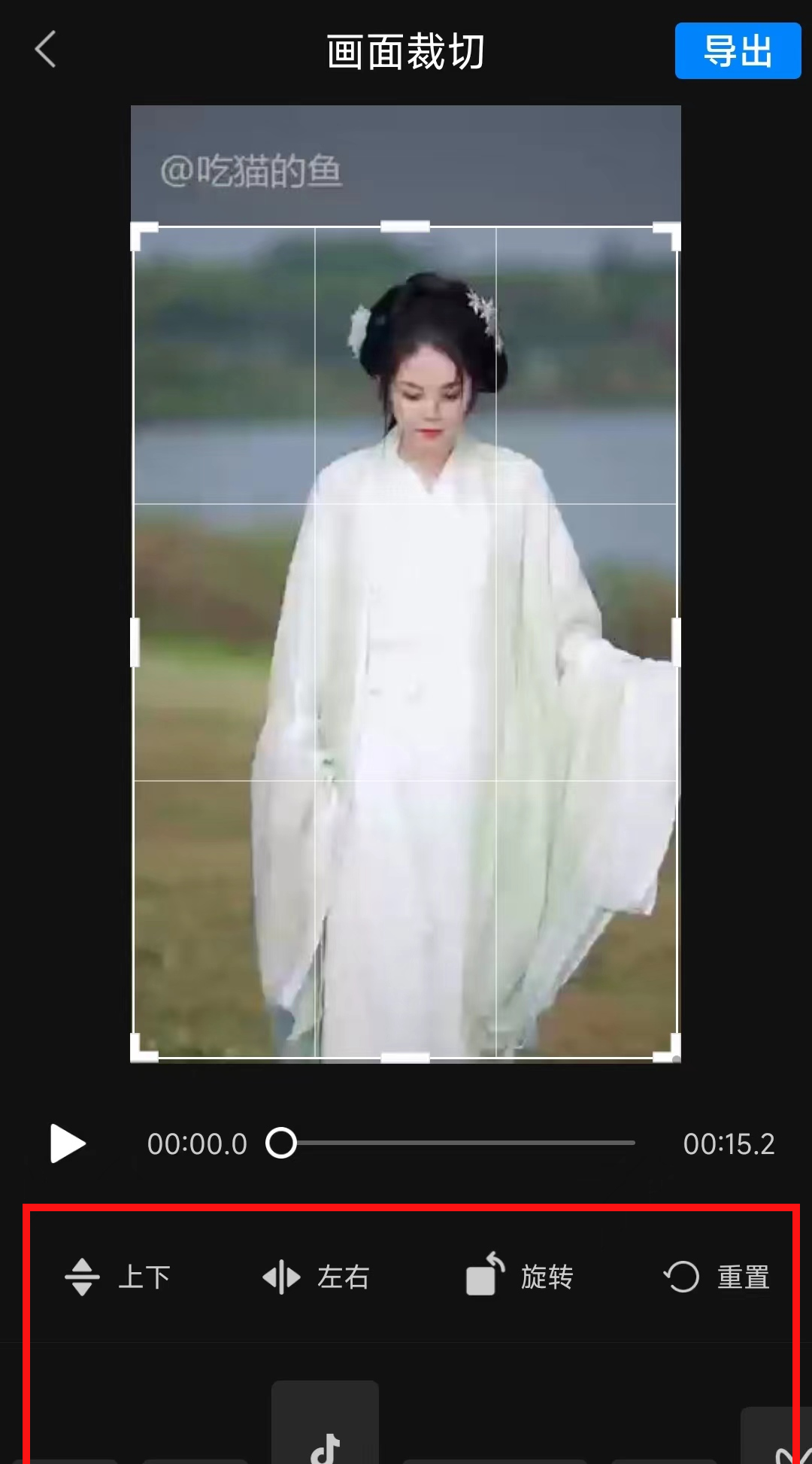This screenshot has width=812, height=1464.
Task: Reset the crop with 重置
Action: click(717, 1277)
